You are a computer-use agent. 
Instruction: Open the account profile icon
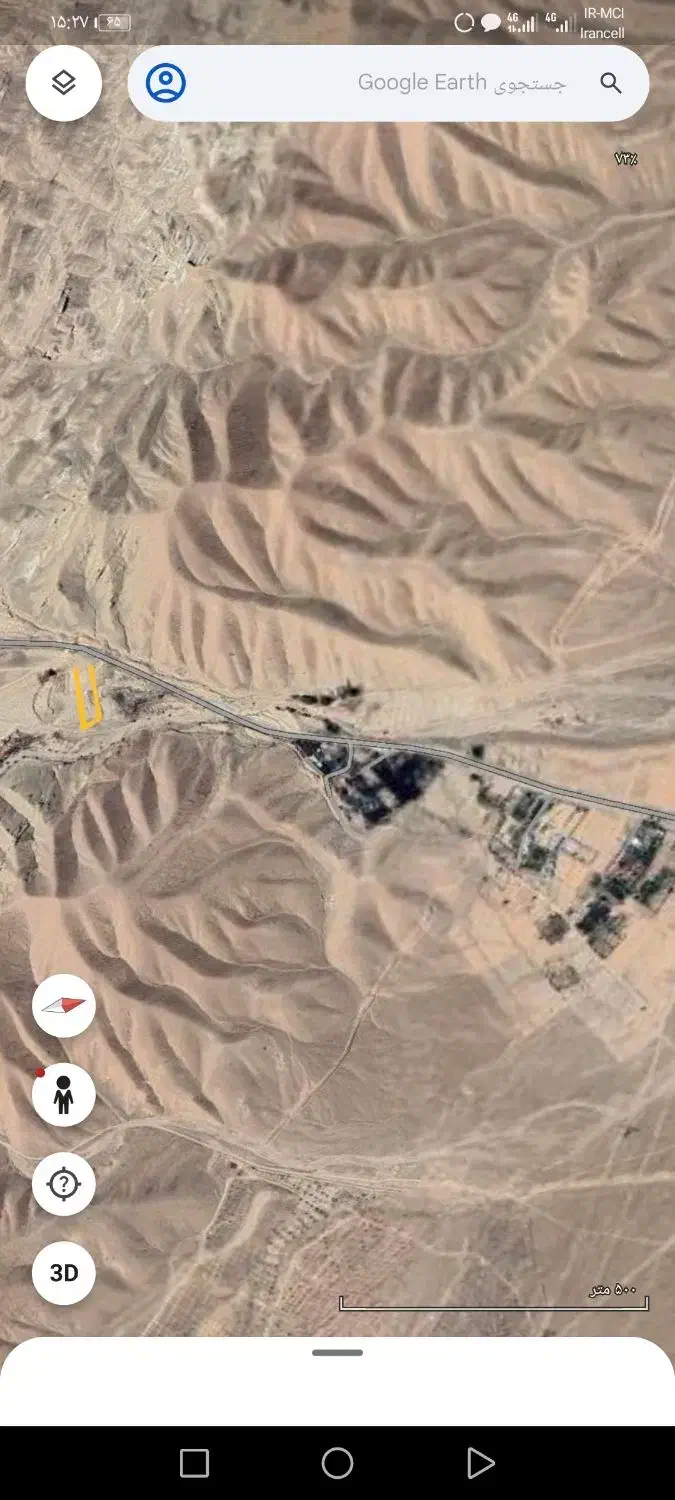tap(166, 83)
